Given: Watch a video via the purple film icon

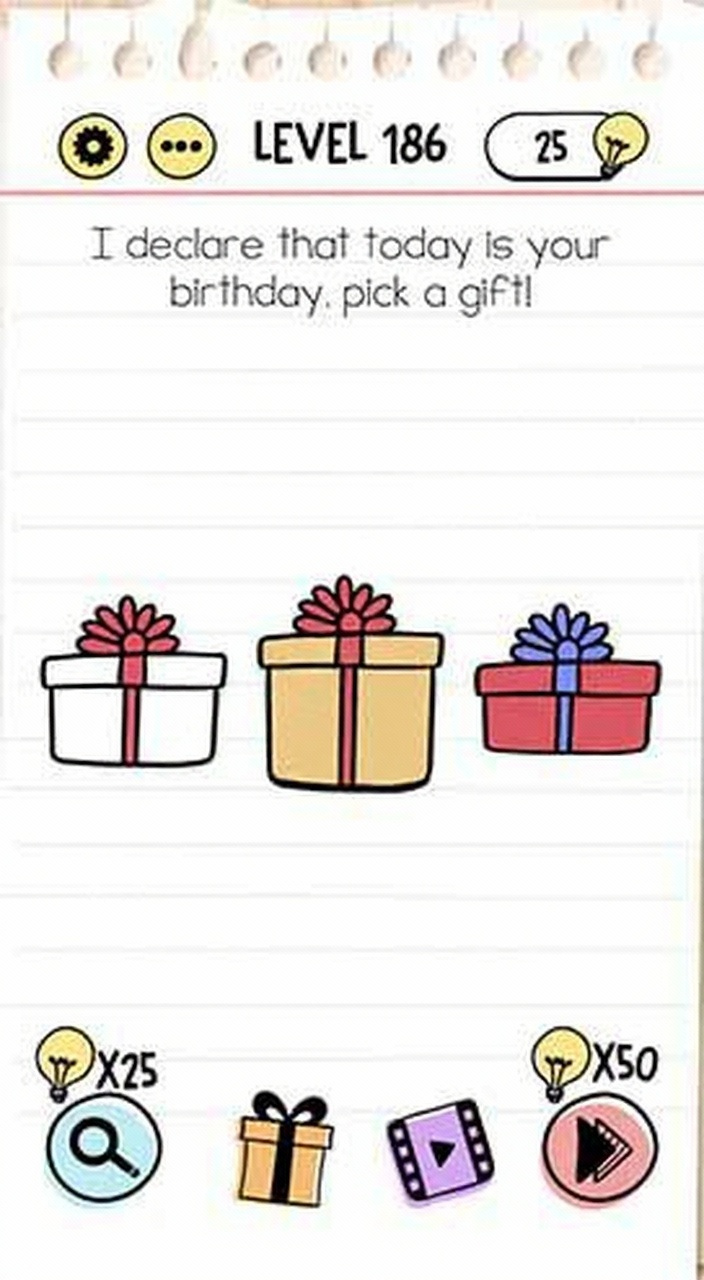Looking at the screenshot, I should point(440,1152).
